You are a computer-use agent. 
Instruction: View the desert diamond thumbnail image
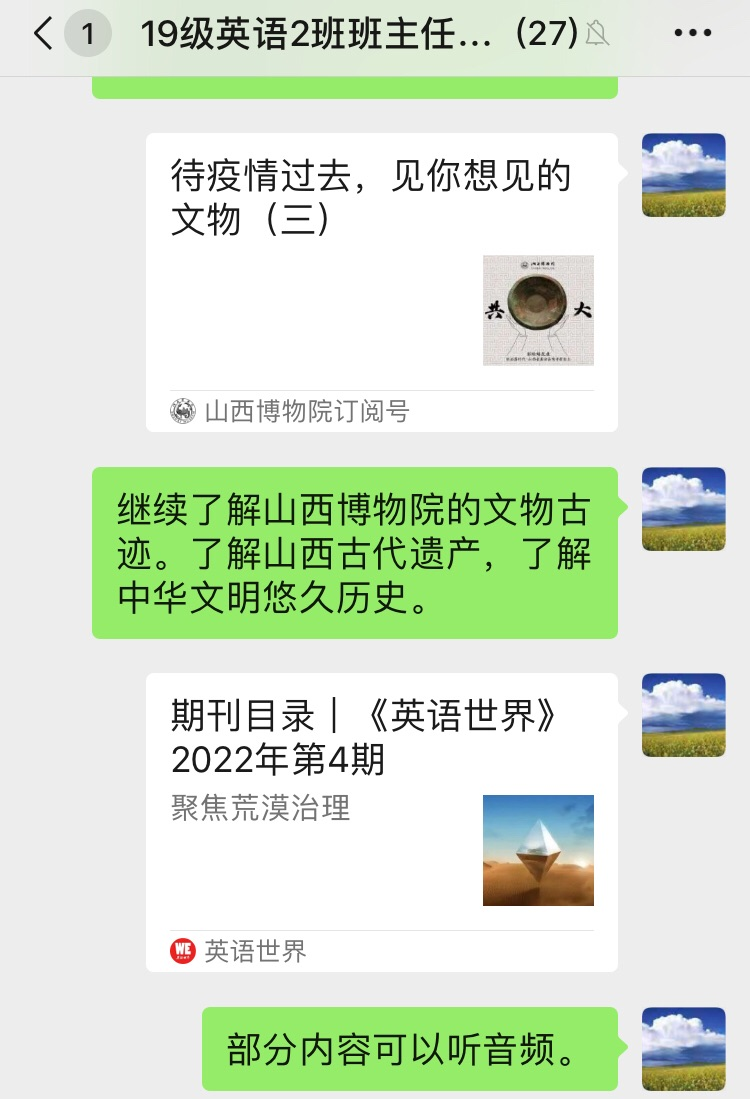(x=538, y=851)
